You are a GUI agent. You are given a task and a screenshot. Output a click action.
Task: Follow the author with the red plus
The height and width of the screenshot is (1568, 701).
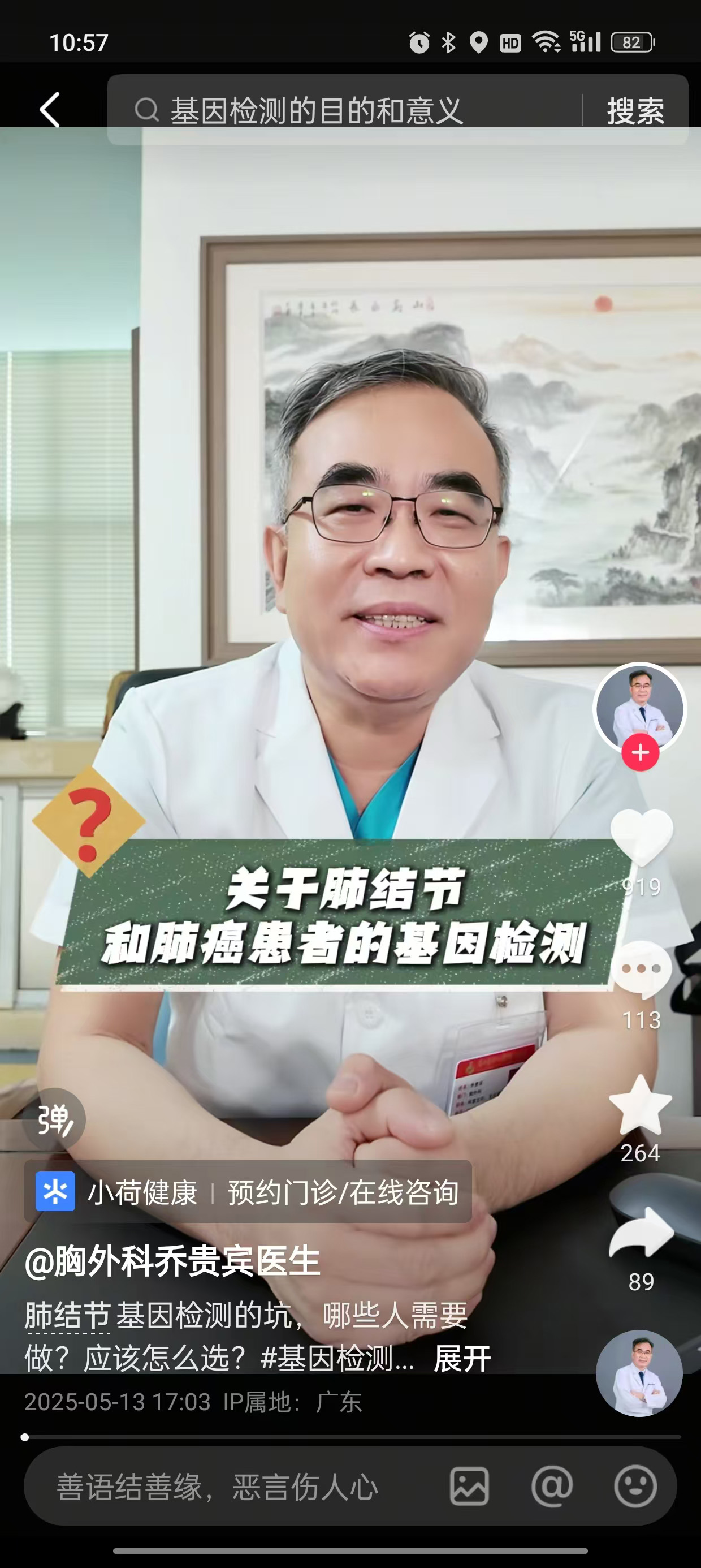click(x=639, y=753)
